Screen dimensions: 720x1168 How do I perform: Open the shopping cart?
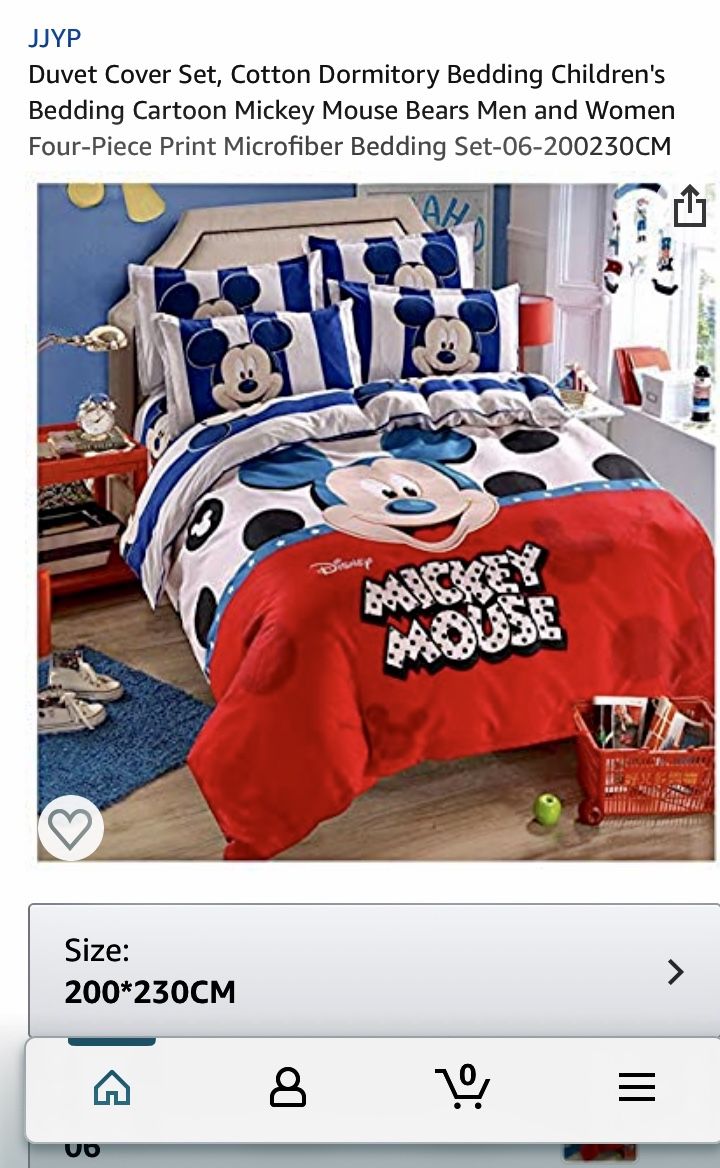tap(462, 1087)
